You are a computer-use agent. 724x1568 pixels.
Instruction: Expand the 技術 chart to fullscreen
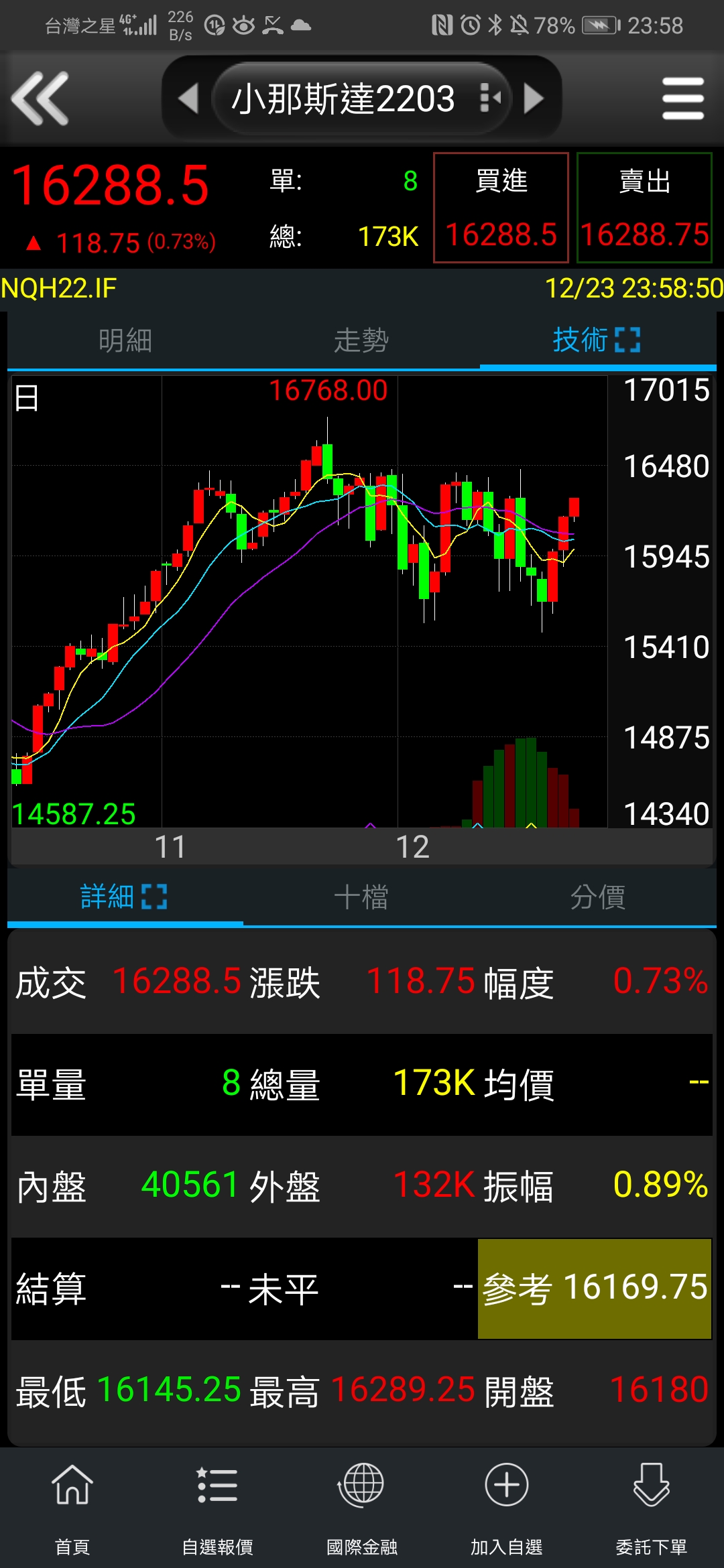(627, 340)
